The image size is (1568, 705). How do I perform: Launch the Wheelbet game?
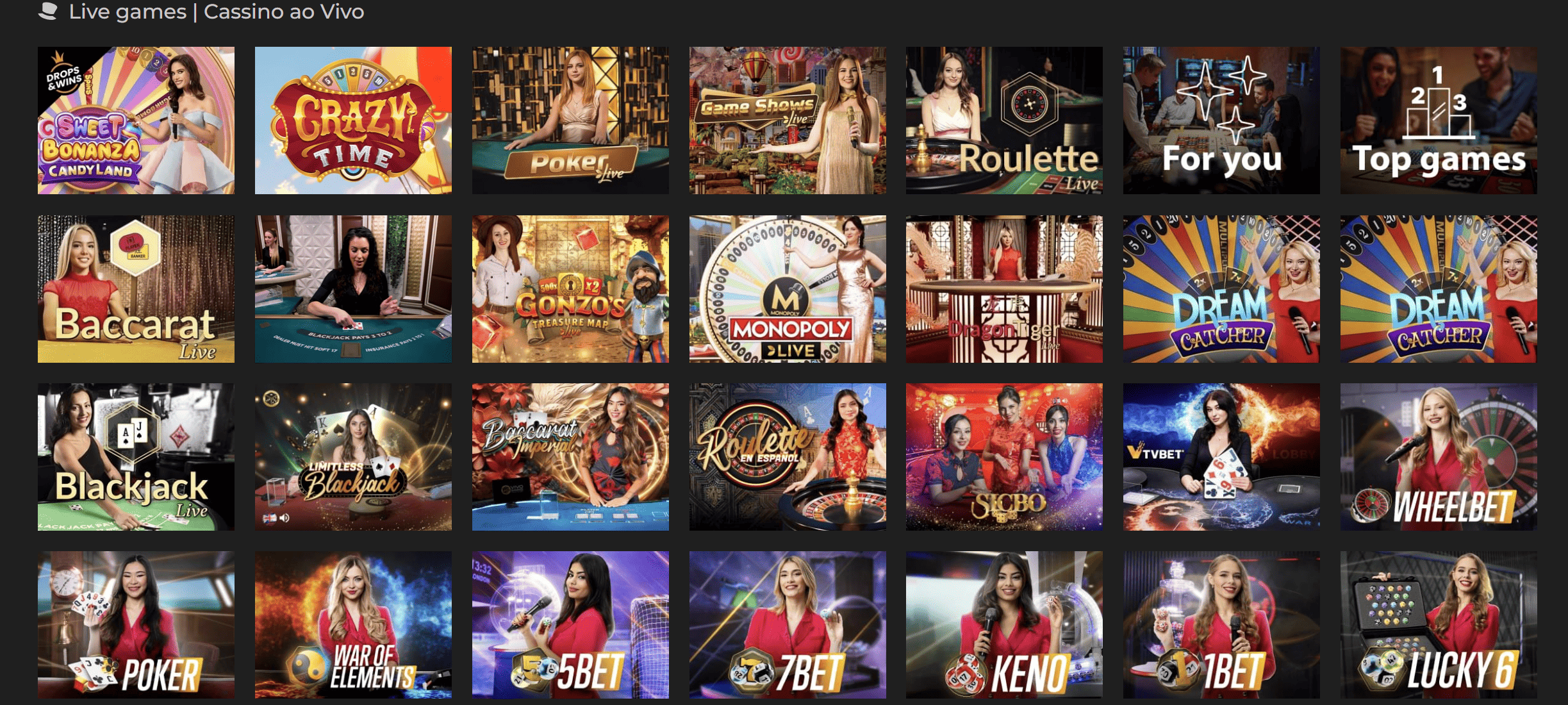[1439, 456]
